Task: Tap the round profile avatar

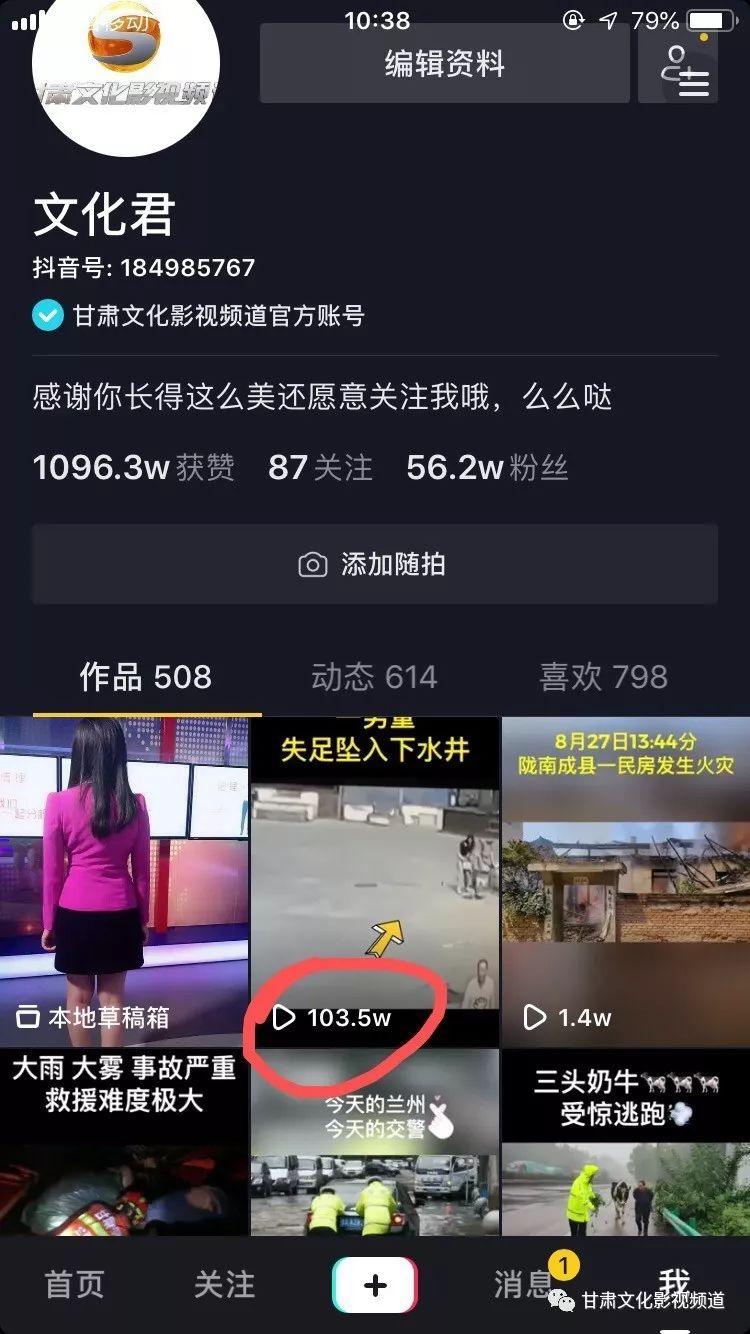Action: pyautogui.click(x=125, y=75)
